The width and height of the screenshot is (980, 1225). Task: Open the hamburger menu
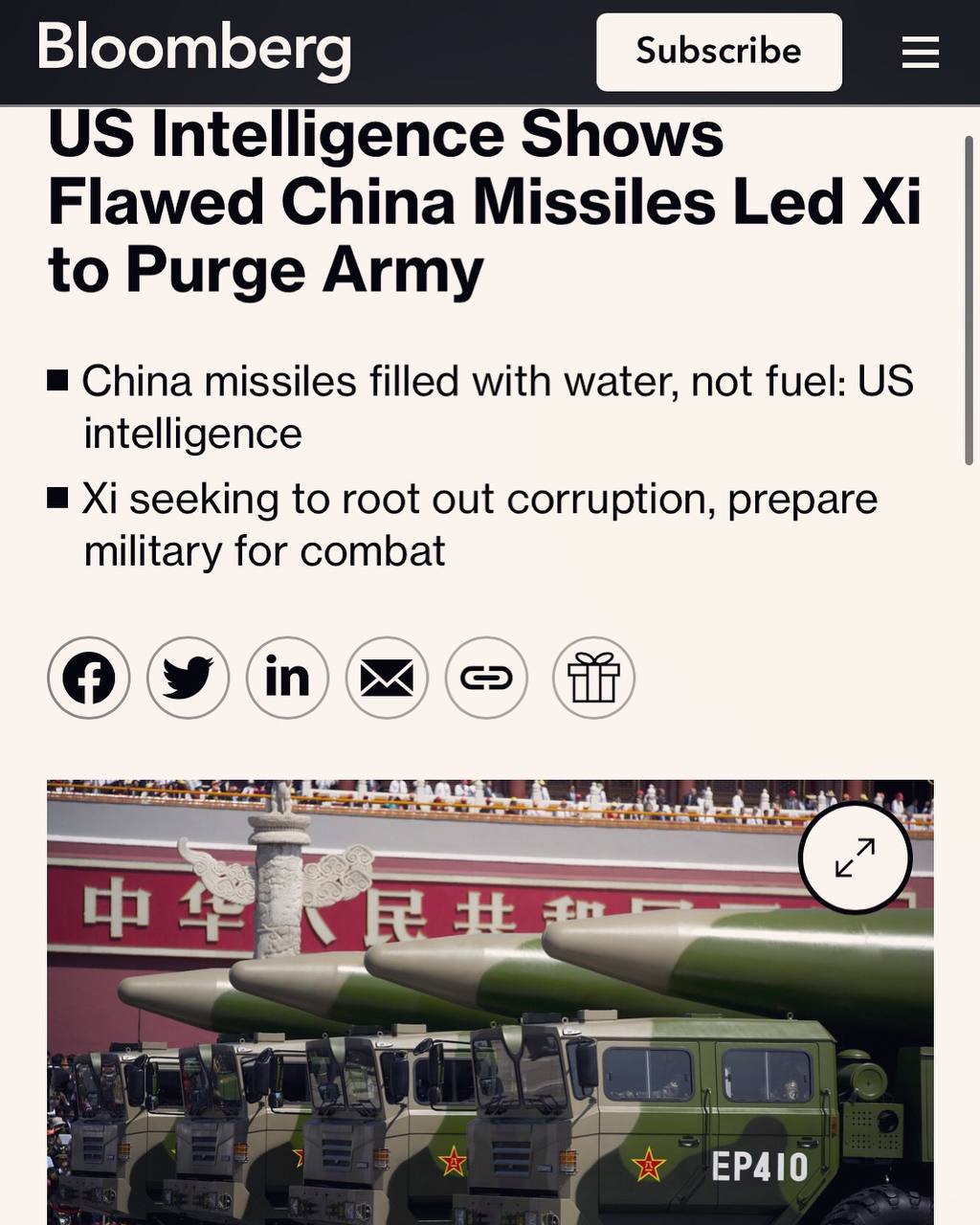pyautogui.click(x=920, y=53)
